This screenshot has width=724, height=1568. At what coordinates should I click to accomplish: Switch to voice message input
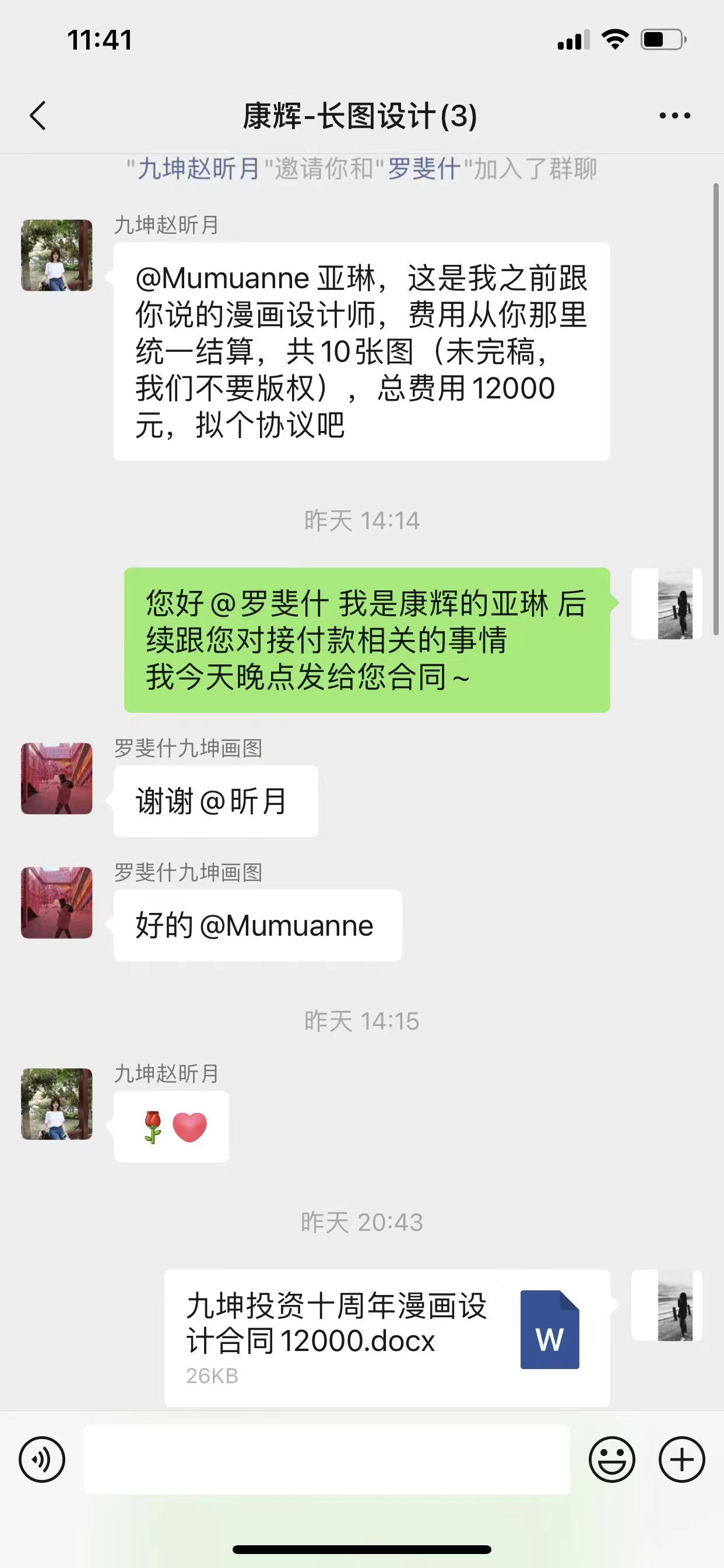click(42, 1459)
